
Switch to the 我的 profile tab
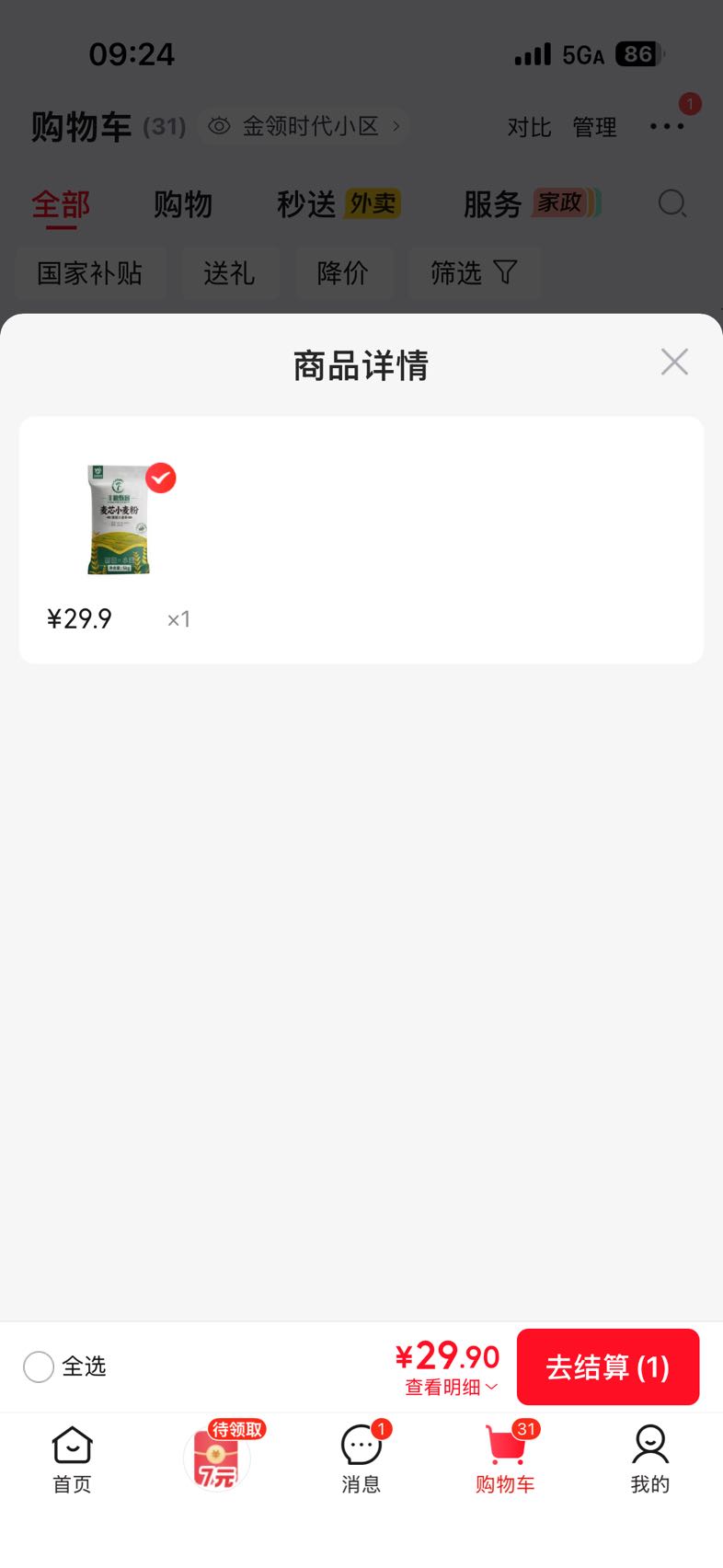(x=649, y=1459)
